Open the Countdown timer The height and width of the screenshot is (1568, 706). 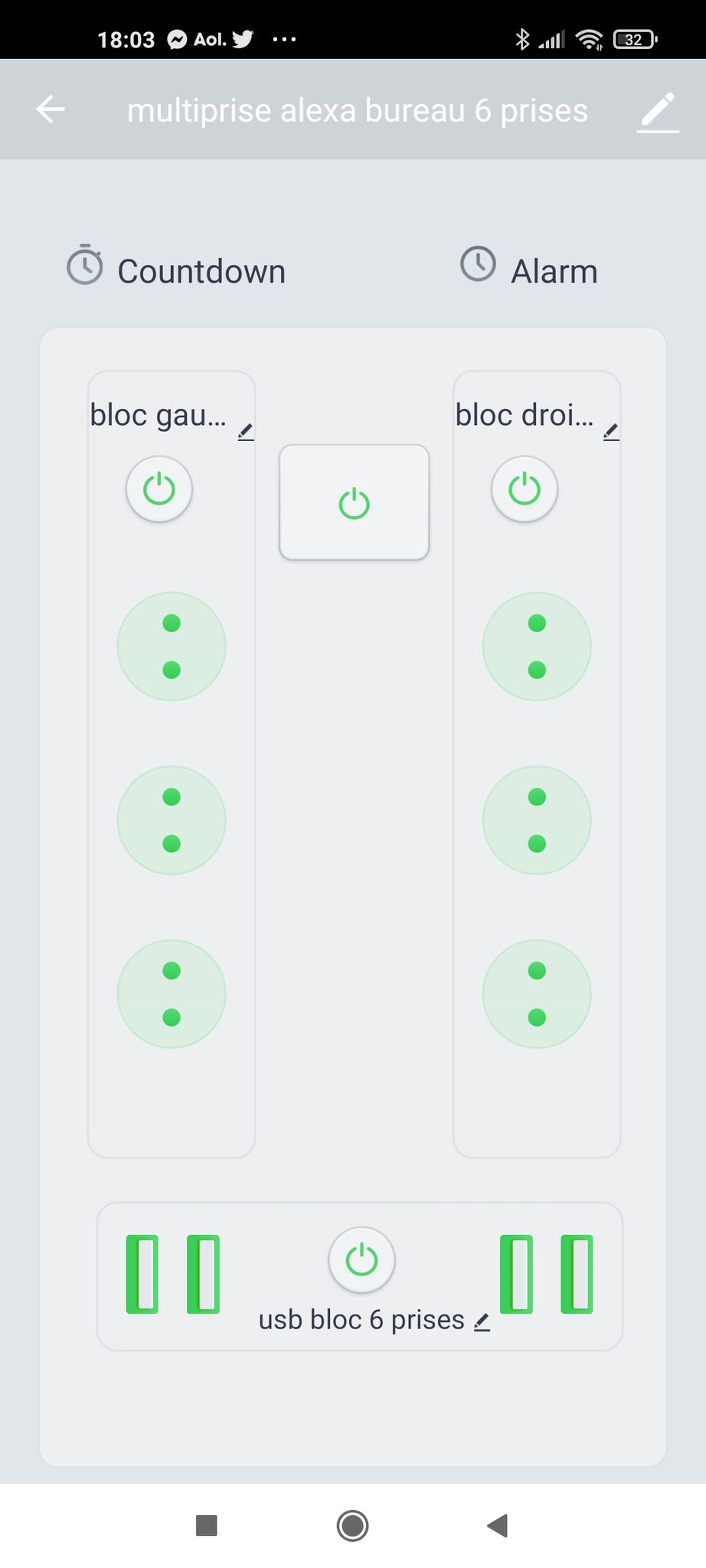(x=175, y=269)
